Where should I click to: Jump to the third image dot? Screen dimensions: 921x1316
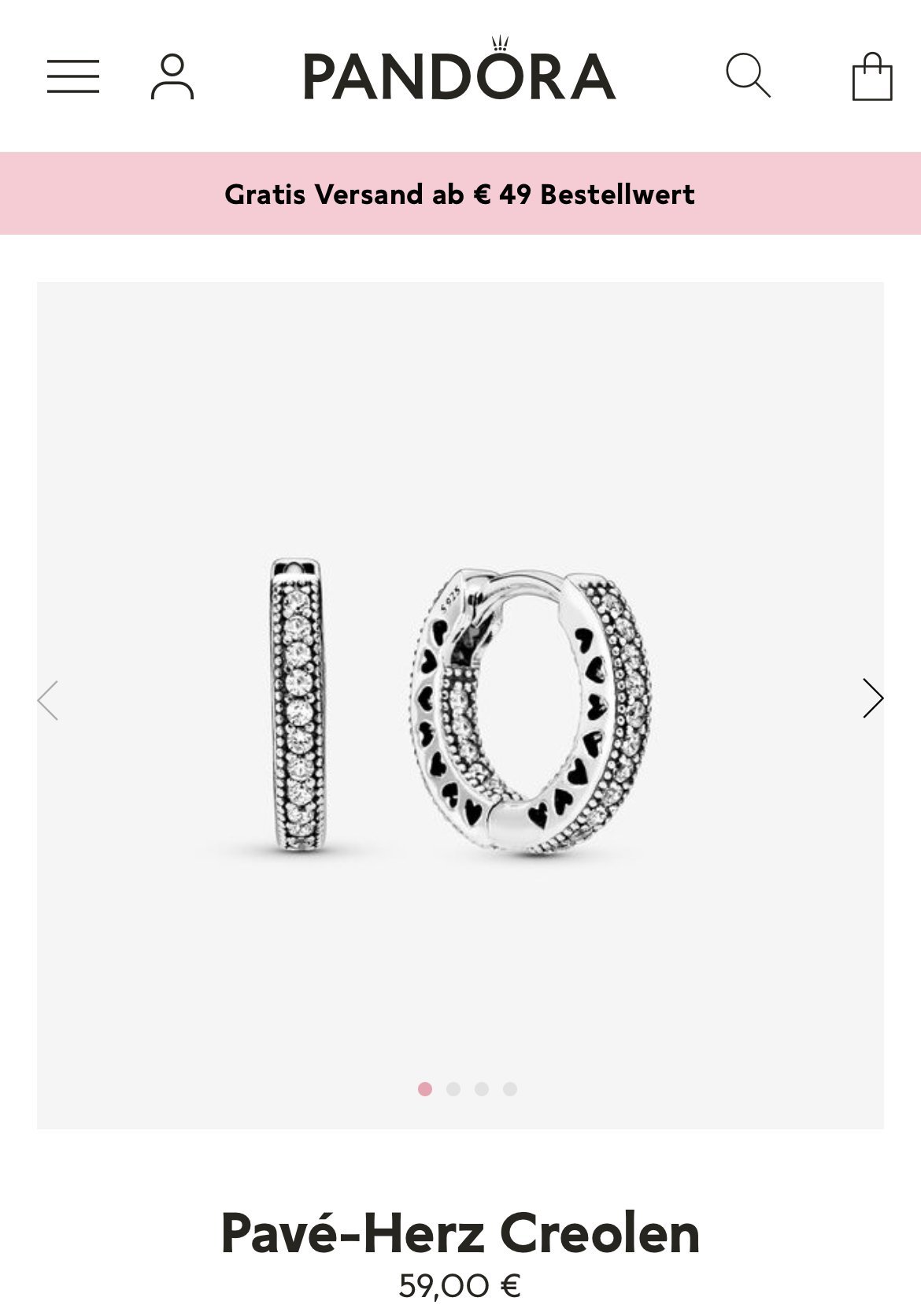coord(482,1089)
